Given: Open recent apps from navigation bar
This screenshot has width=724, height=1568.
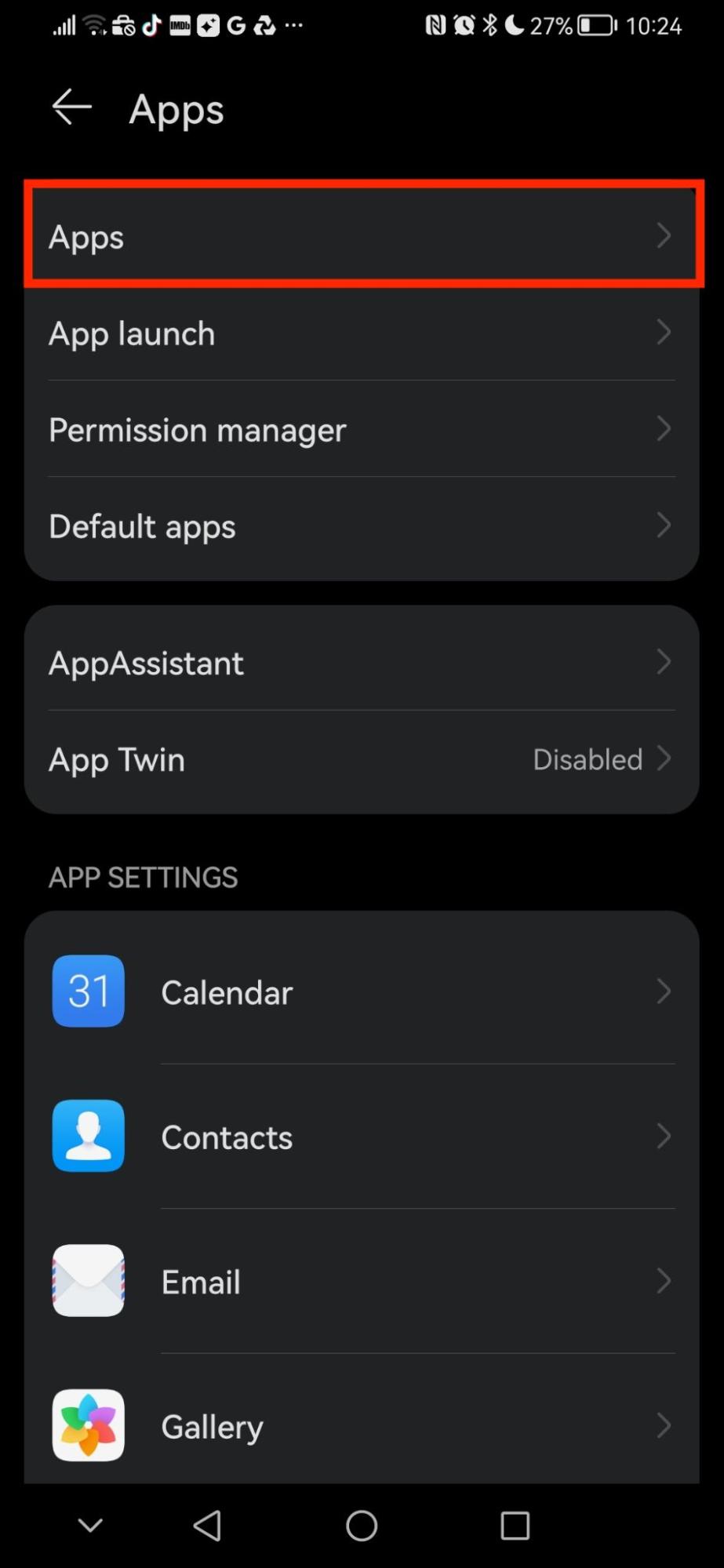Looking at the screenshot, I should coord(515,1526).
